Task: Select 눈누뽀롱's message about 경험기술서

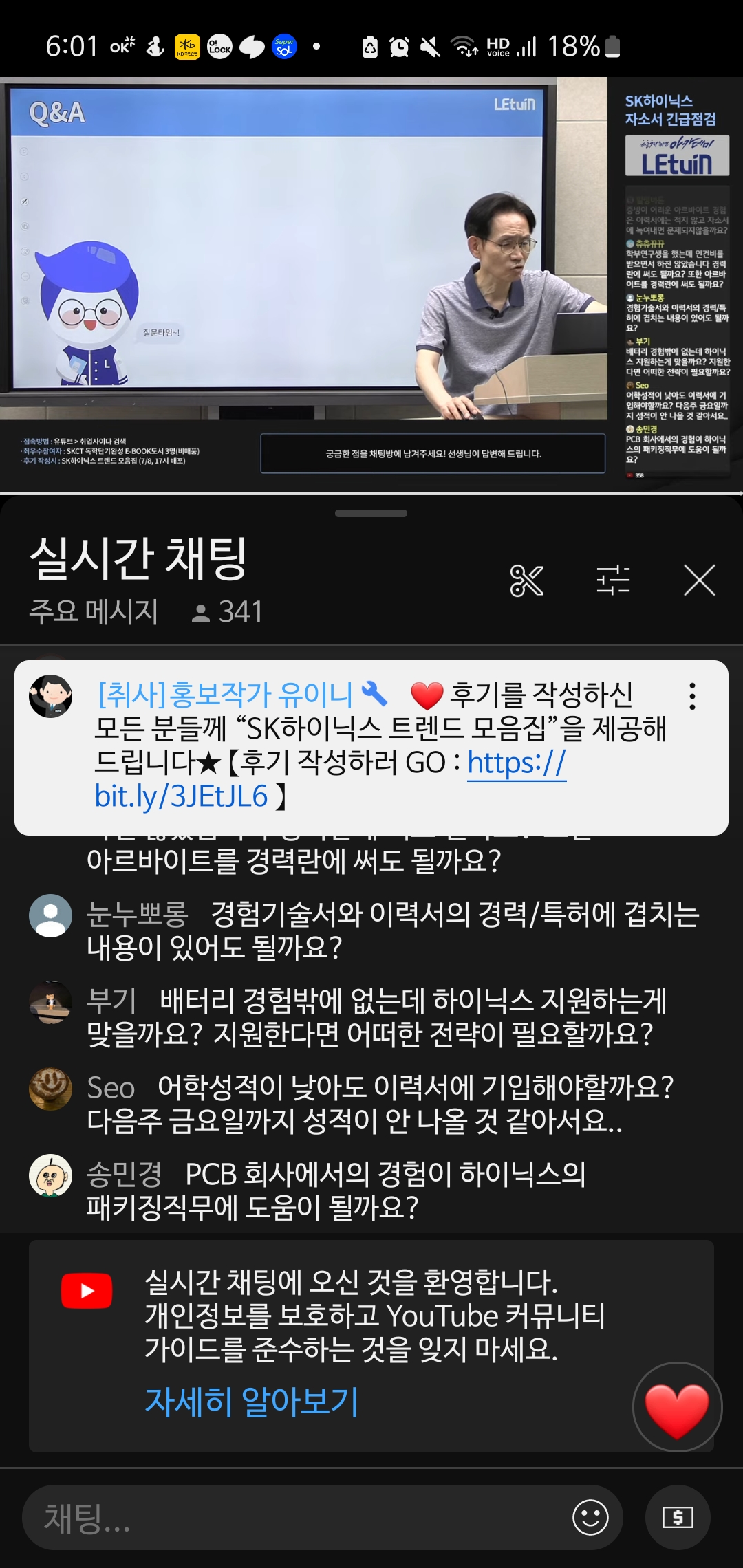Action: click(385, 930)
